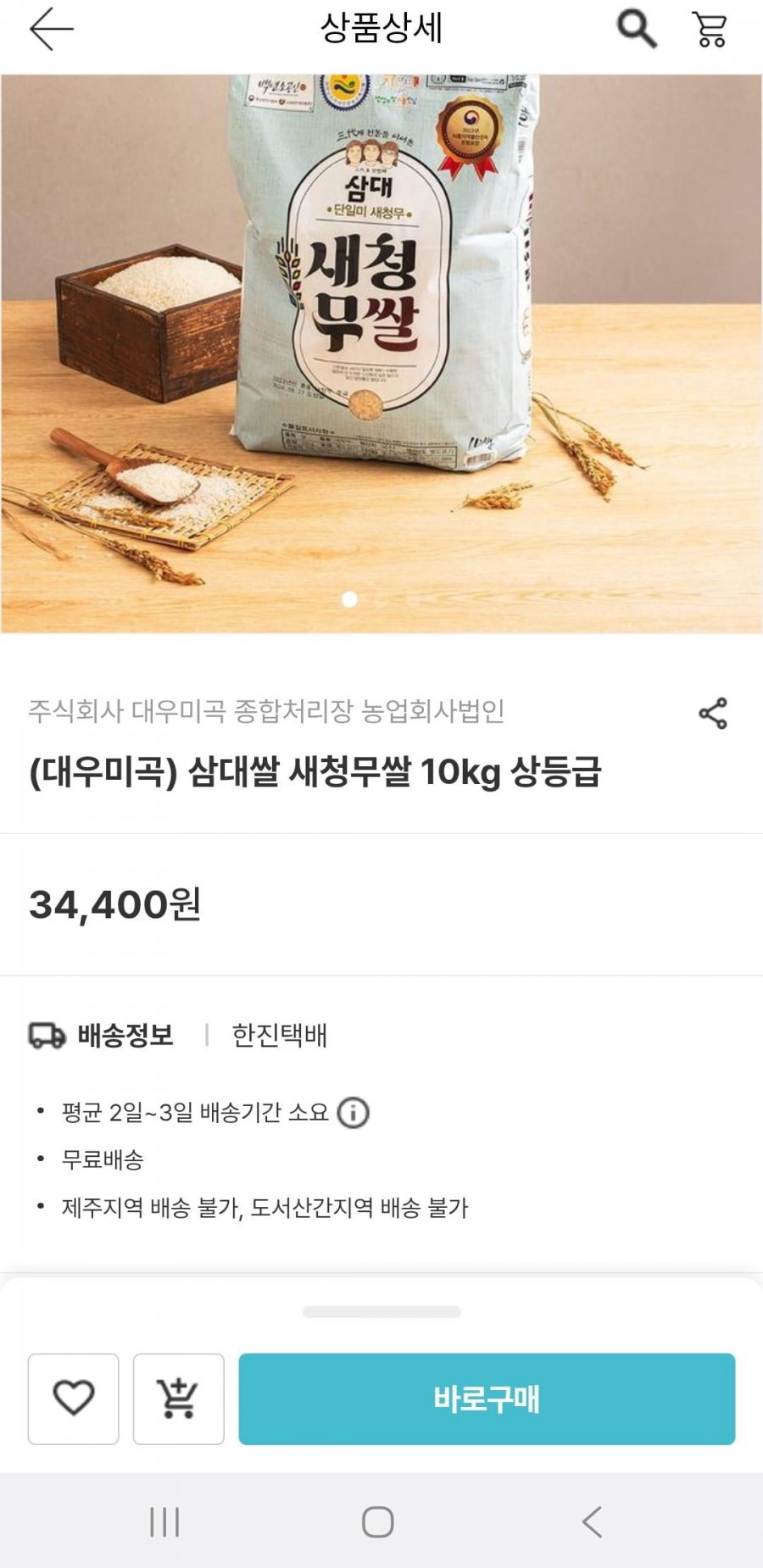Screen dimensions: 763x1568
Task: Open the shopping cart in the header
Action: (710, 29)
